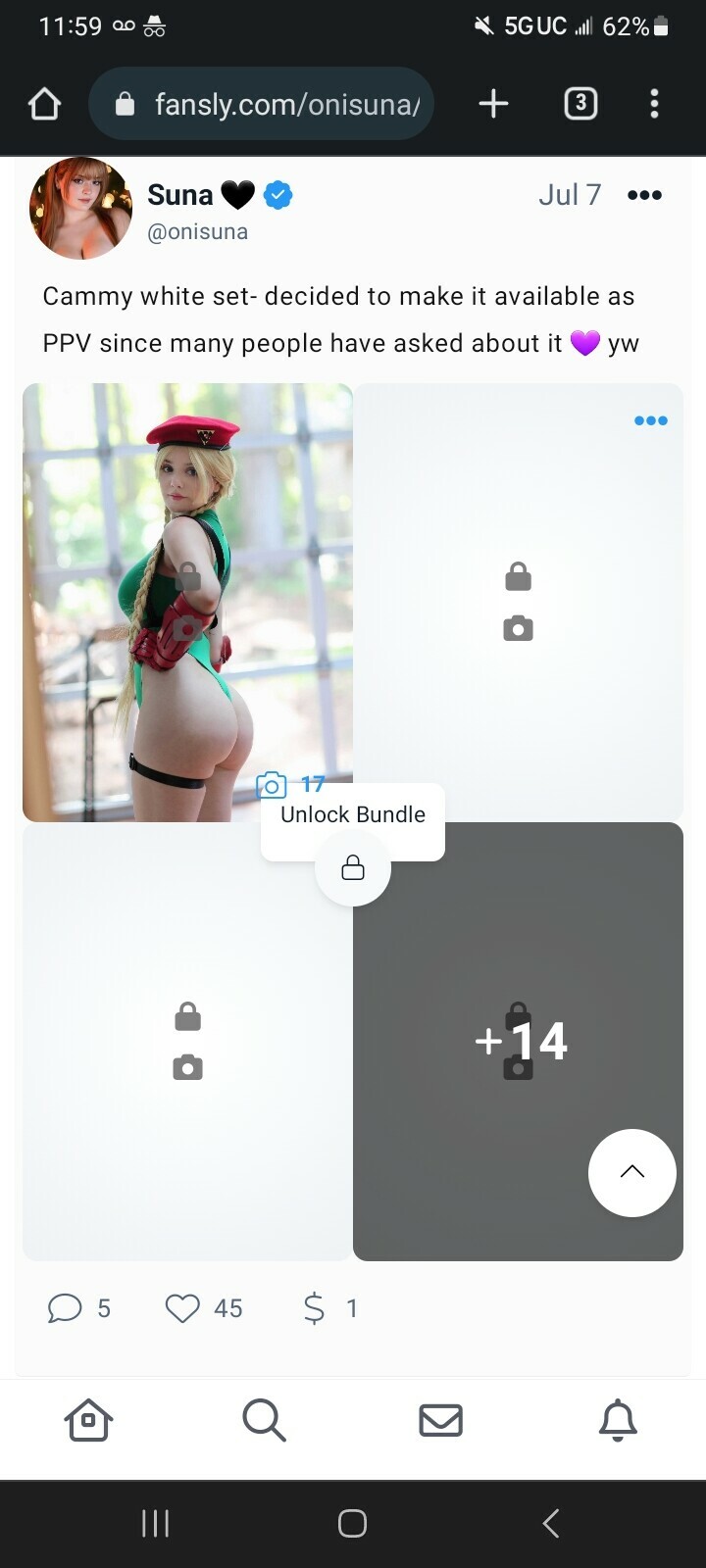View the open tabs switcher
The width and height of the screenshot is (706, 1568).
point(580,104)
